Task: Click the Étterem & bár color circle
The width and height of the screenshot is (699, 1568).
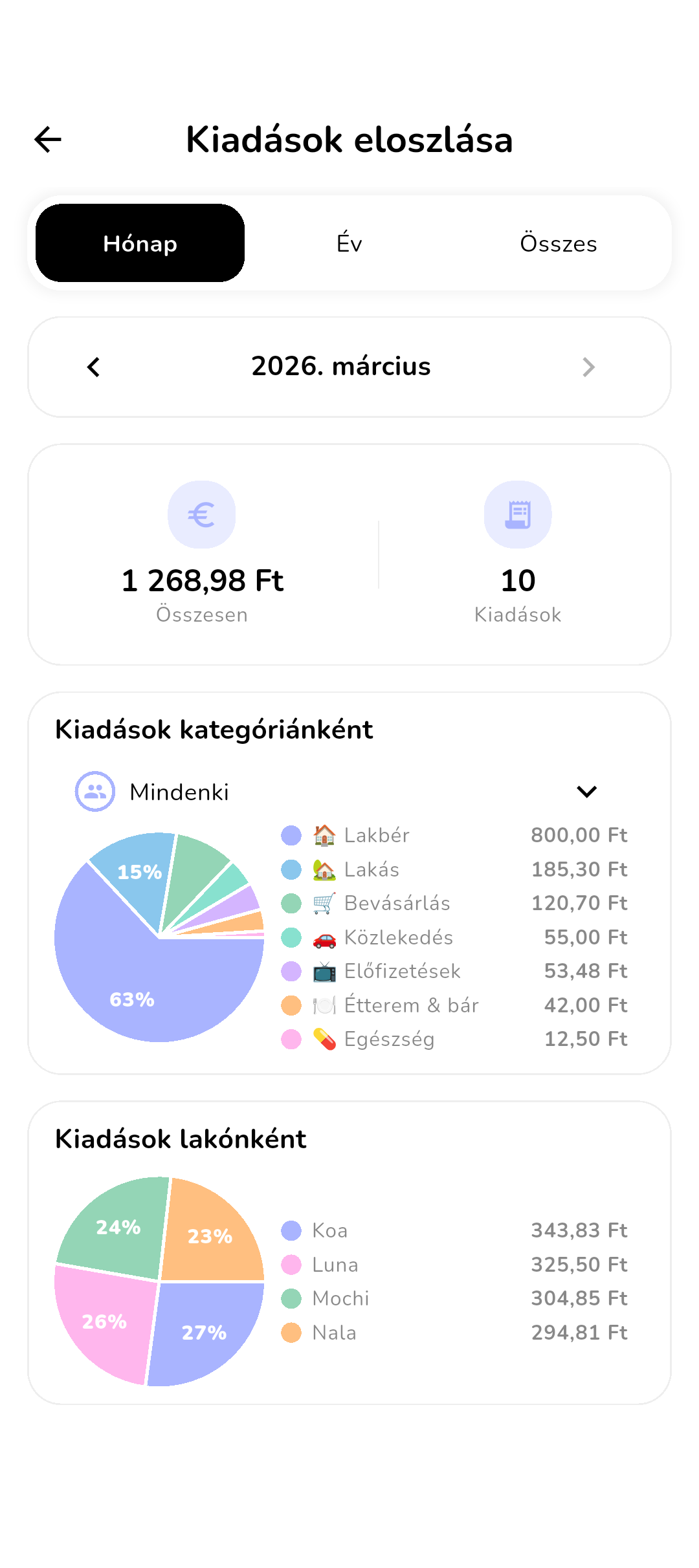Action: pyautogui.click(x=292, y=1005)
